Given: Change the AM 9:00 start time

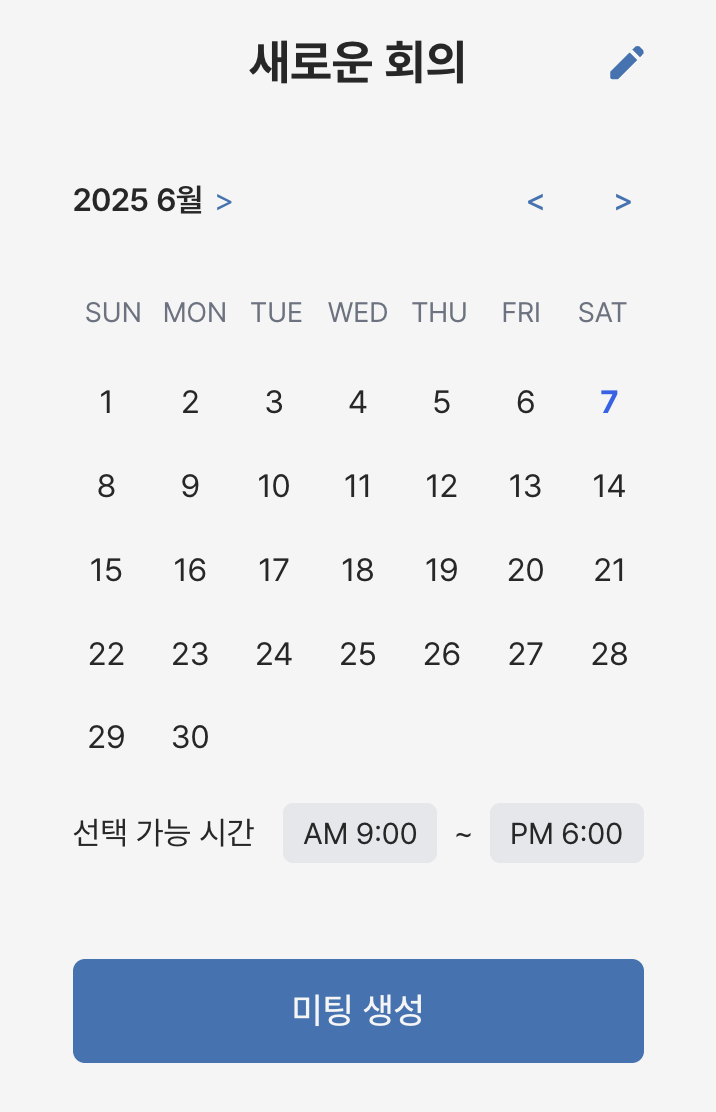Looking at the screenshot, I should (360, 833).
